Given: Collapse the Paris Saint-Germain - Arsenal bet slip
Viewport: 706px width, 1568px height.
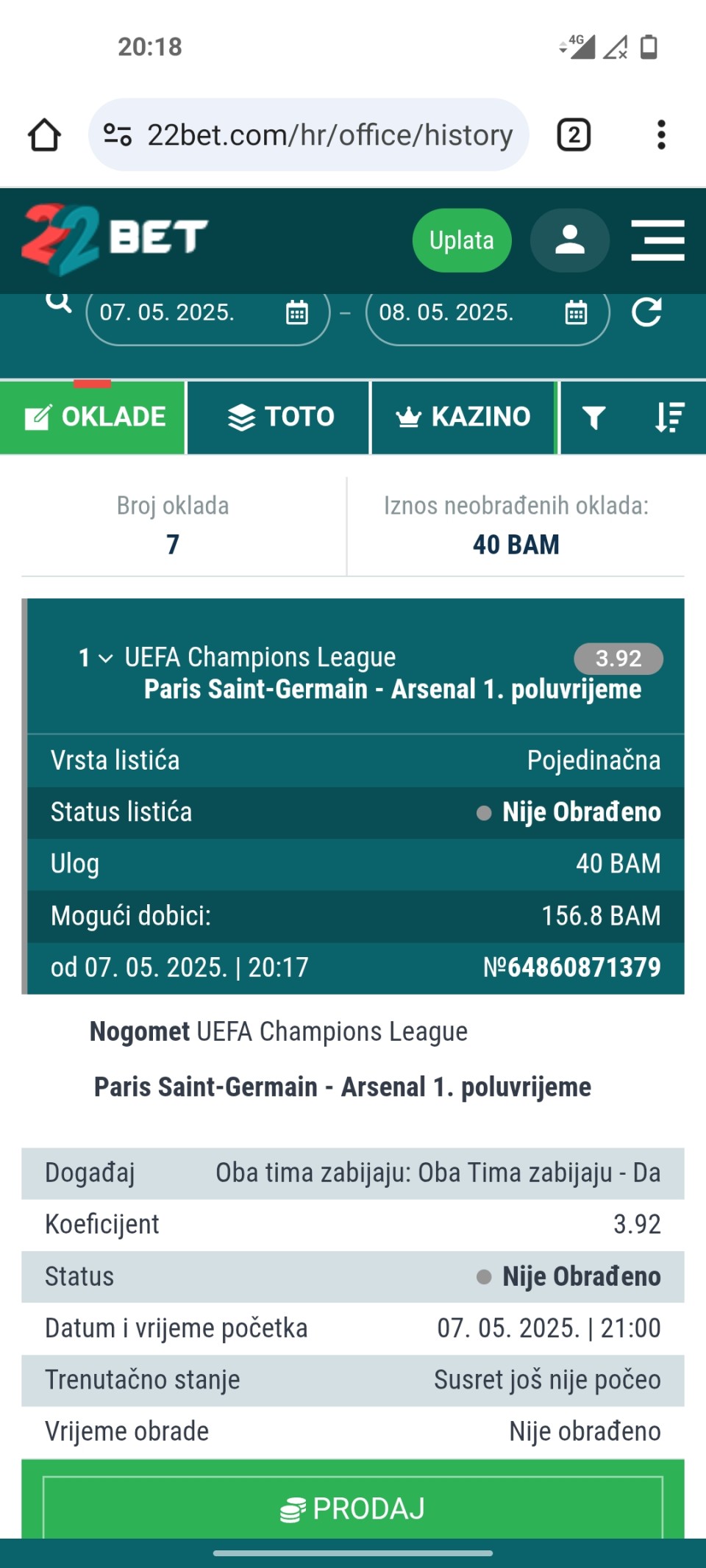Looking at the screenshot, I should [x=105, y=658].
